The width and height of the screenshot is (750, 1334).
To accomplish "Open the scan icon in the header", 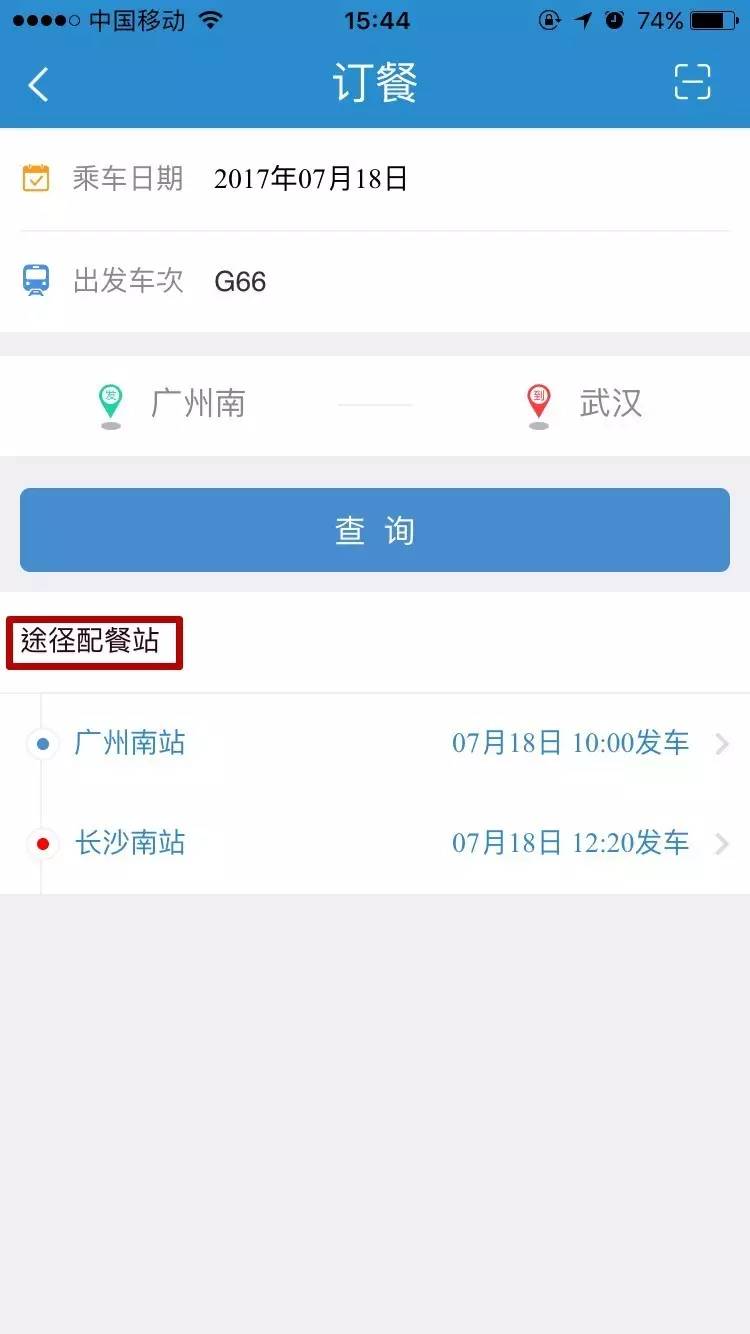I will (x=692, y=82).
